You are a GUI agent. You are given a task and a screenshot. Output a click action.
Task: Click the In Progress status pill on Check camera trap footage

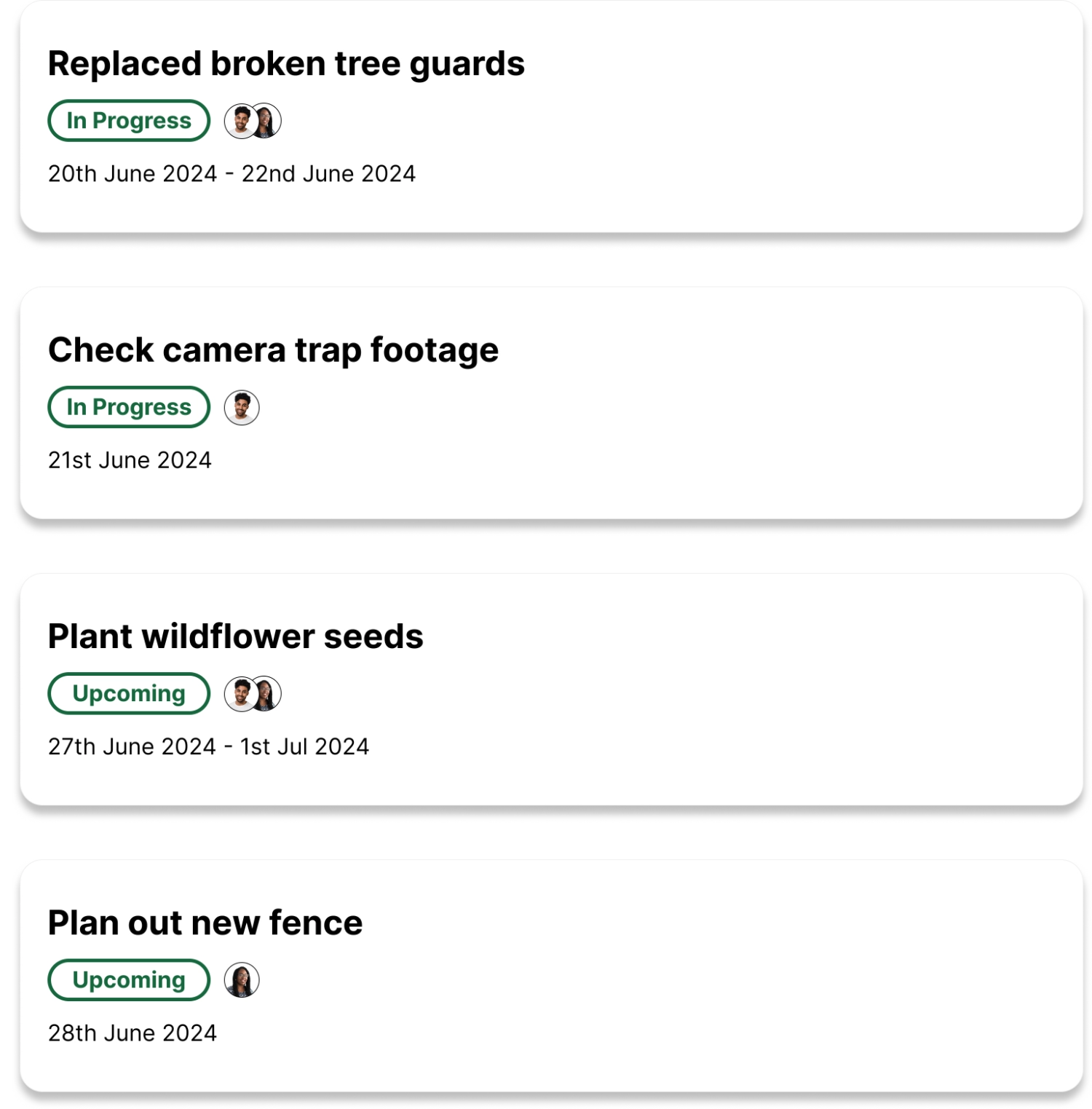[x=128, y=408]
